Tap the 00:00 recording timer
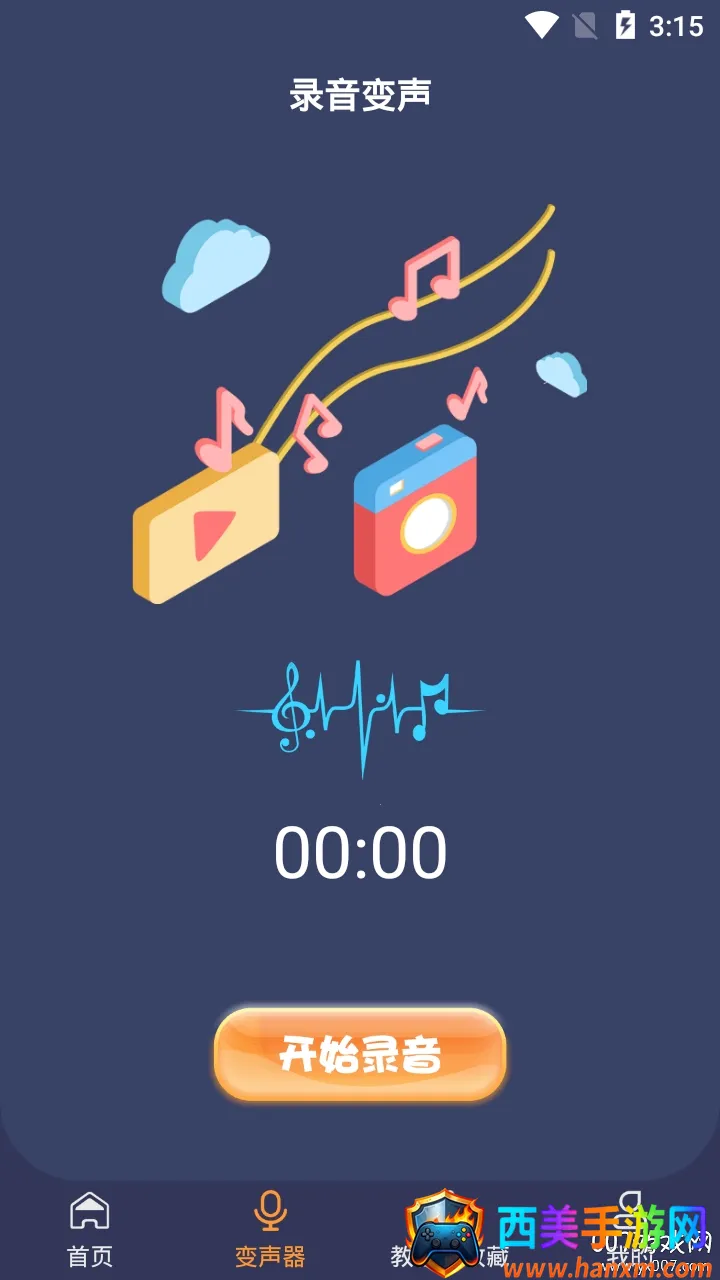This screenshot has height=1280, width=720. pyautogui.click(x=360, y=851)
